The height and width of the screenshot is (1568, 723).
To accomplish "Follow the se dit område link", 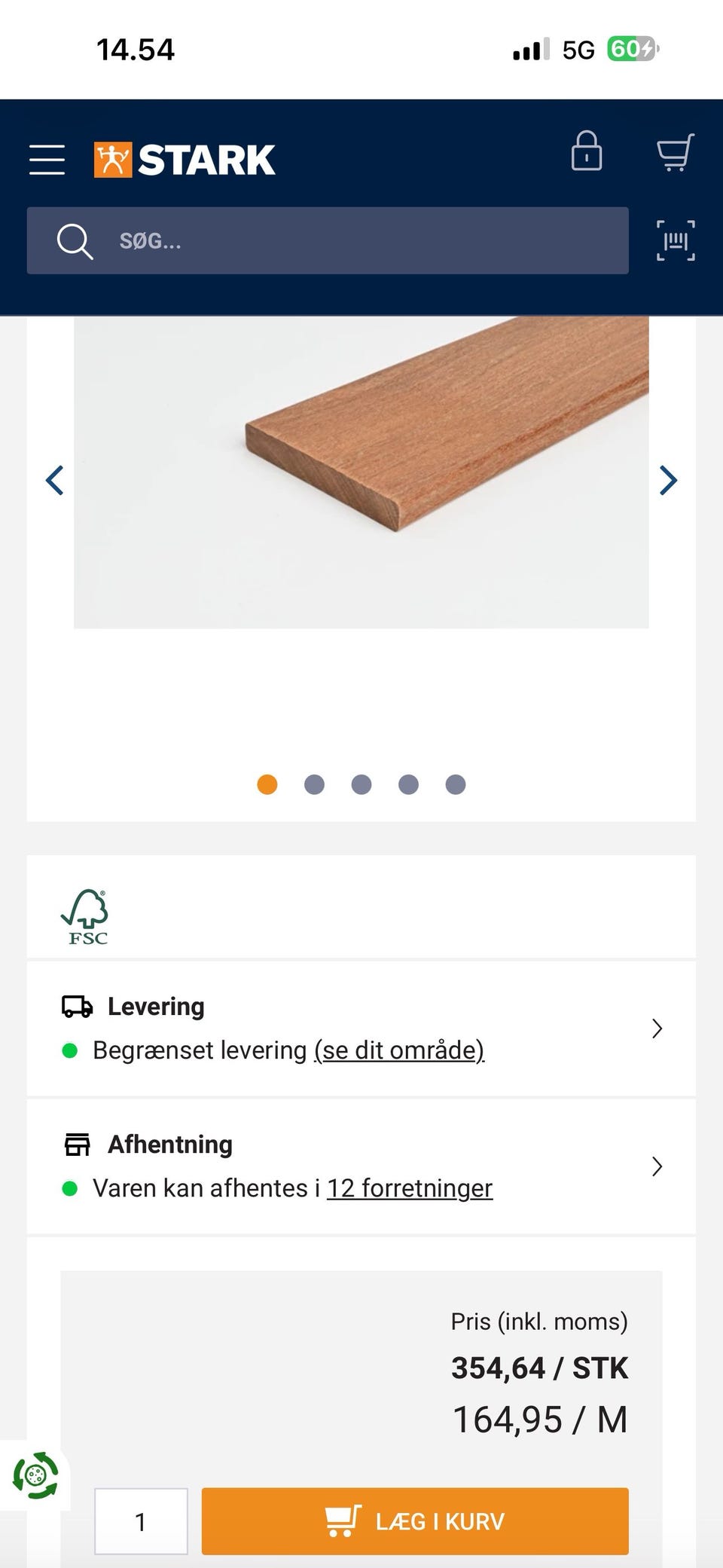I will (x=399, y=1050).
